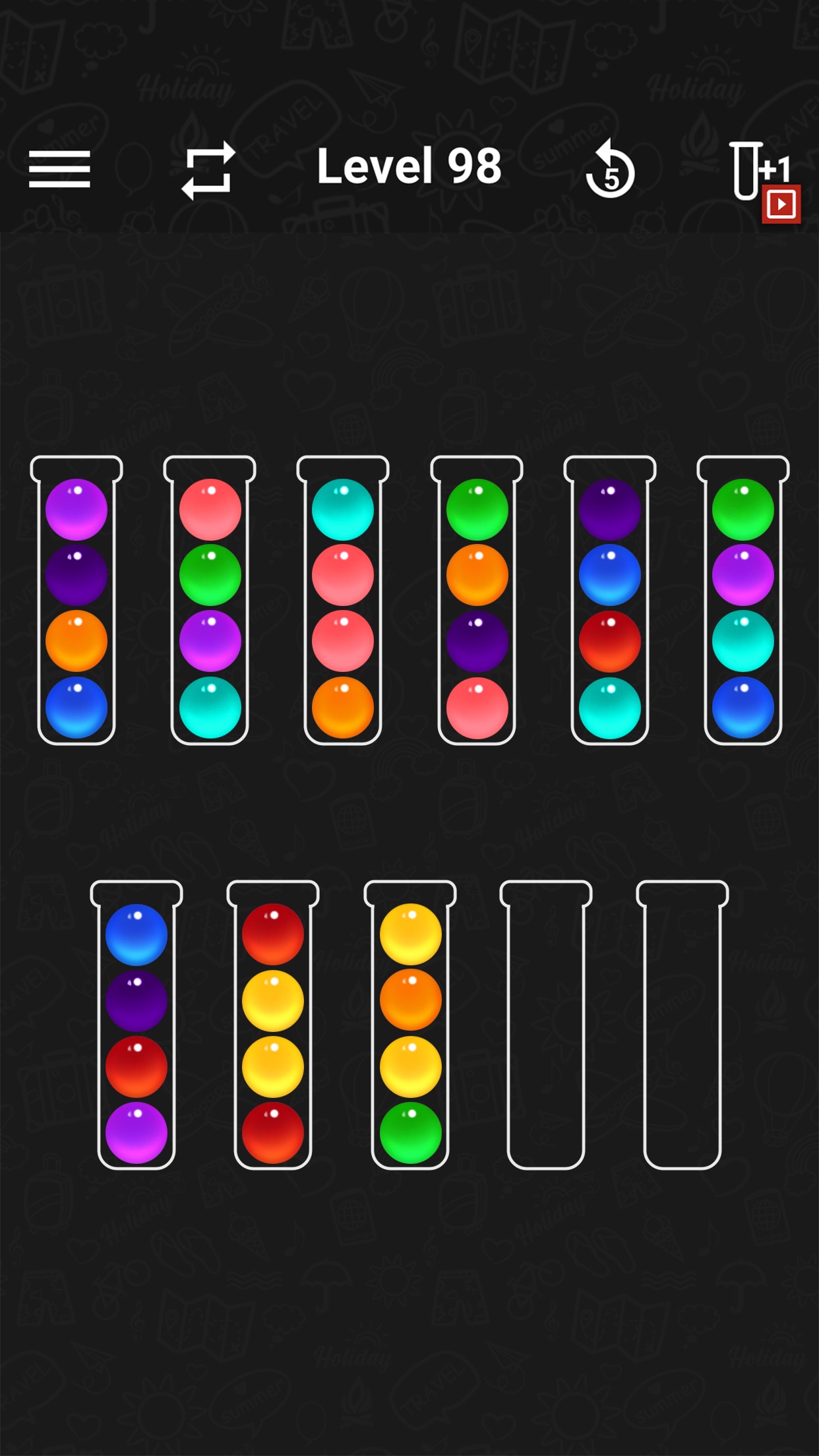819x1456 pixels.
Task: Tap the first empty tube
Action: (546, 1025)
